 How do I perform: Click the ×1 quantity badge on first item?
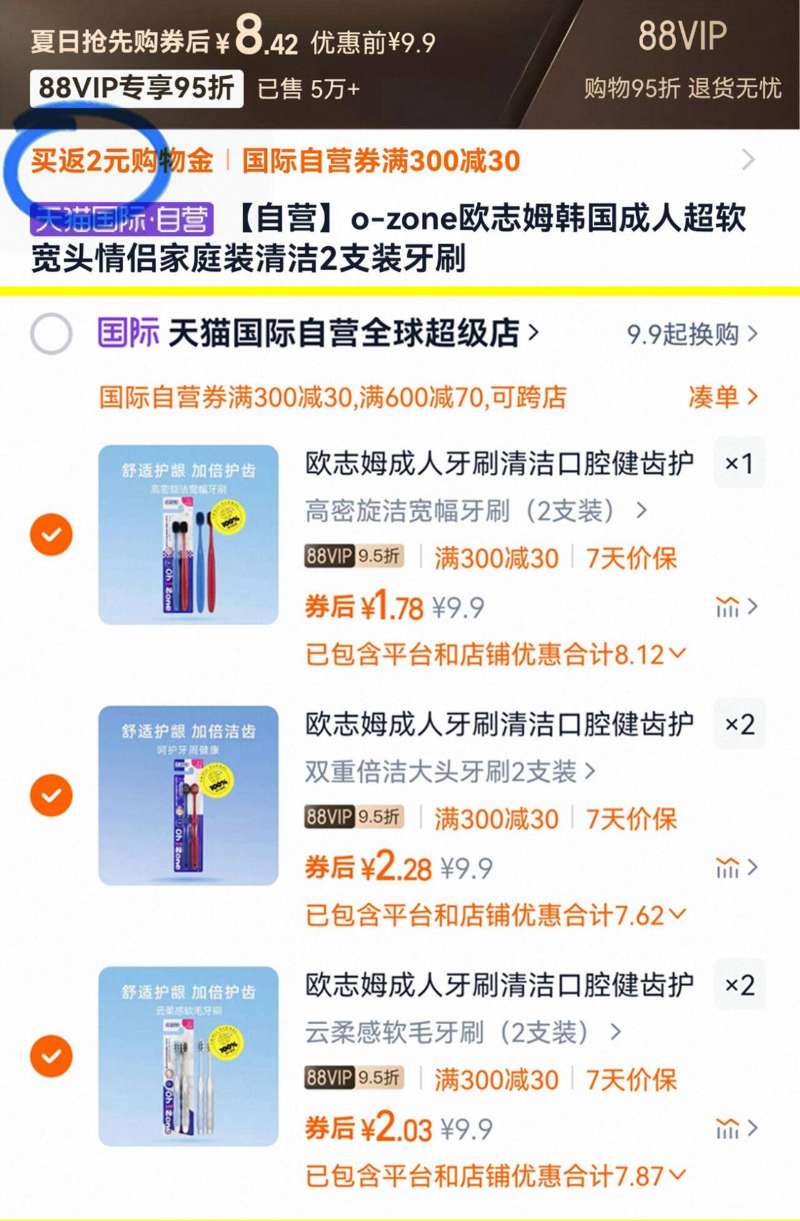[739, 463]
